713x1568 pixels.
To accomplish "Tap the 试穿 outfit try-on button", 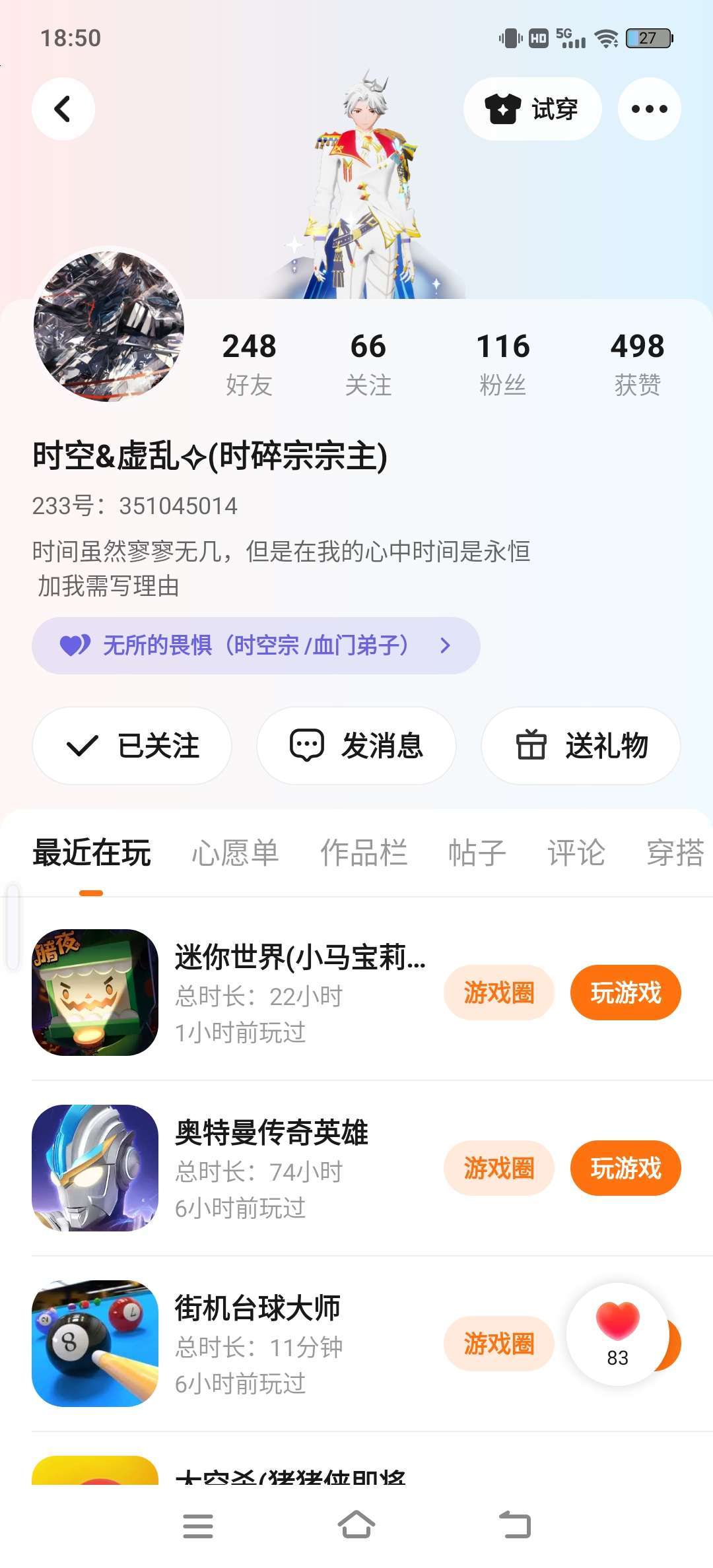I will [532, 109].
